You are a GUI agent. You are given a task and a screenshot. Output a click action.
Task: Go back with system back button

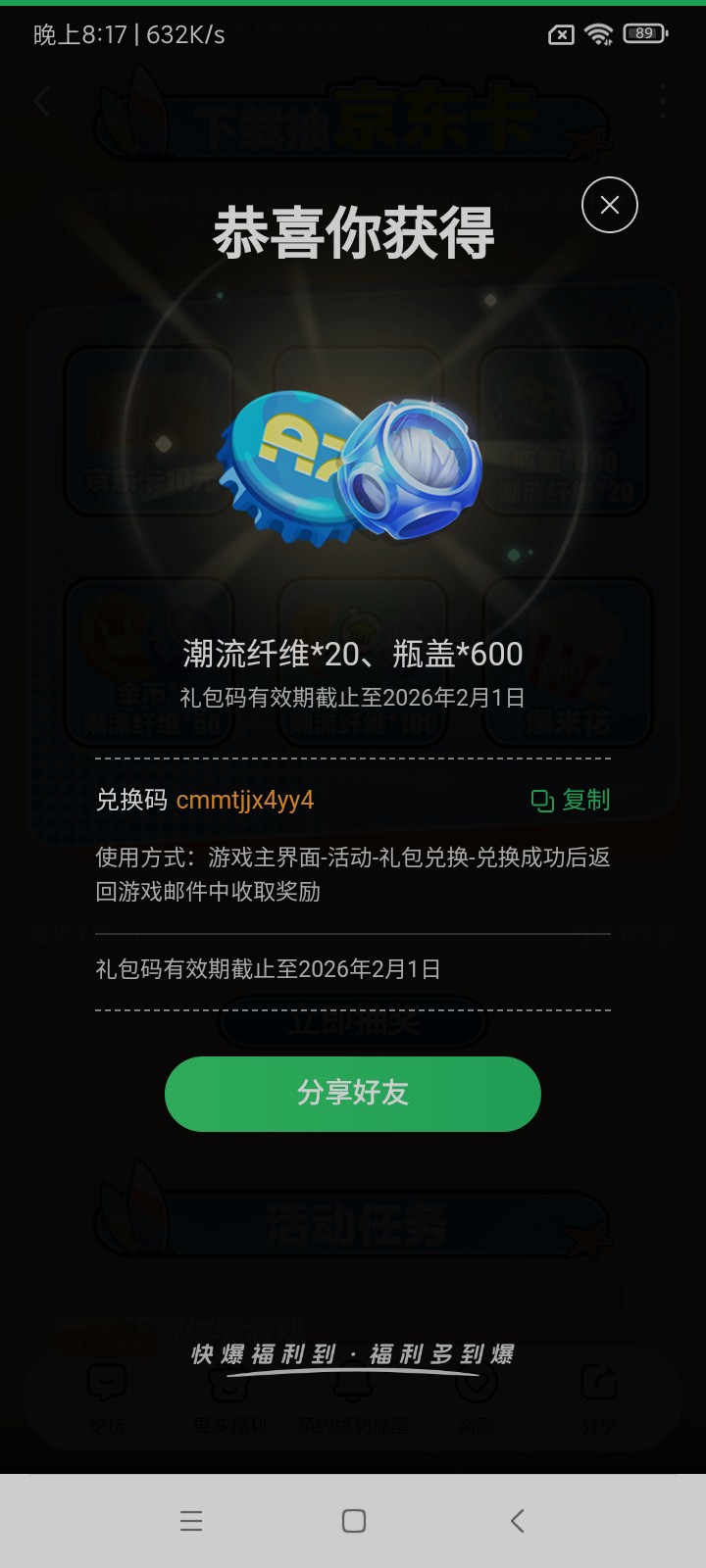pos(518,1520)
